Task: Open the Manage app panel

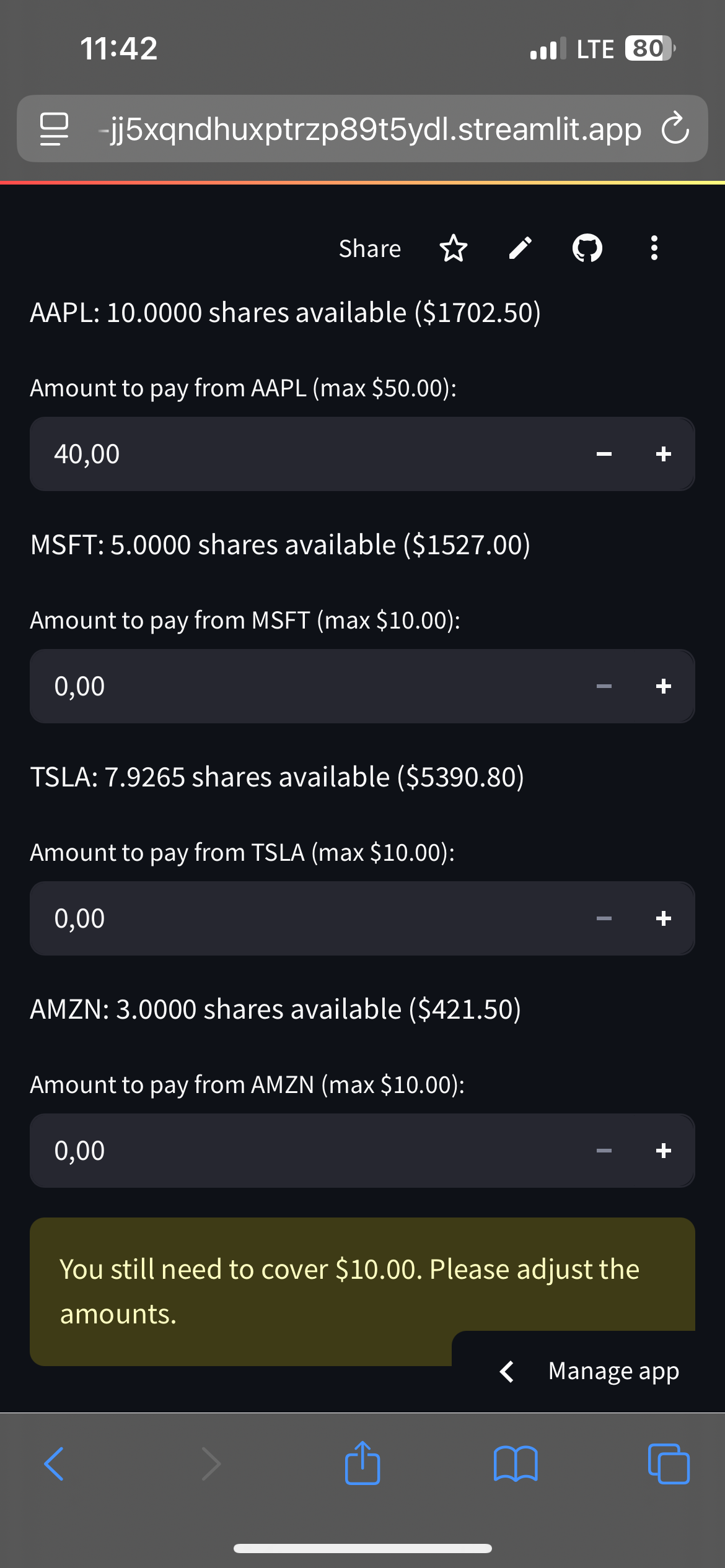Action: pos(612,1371)
